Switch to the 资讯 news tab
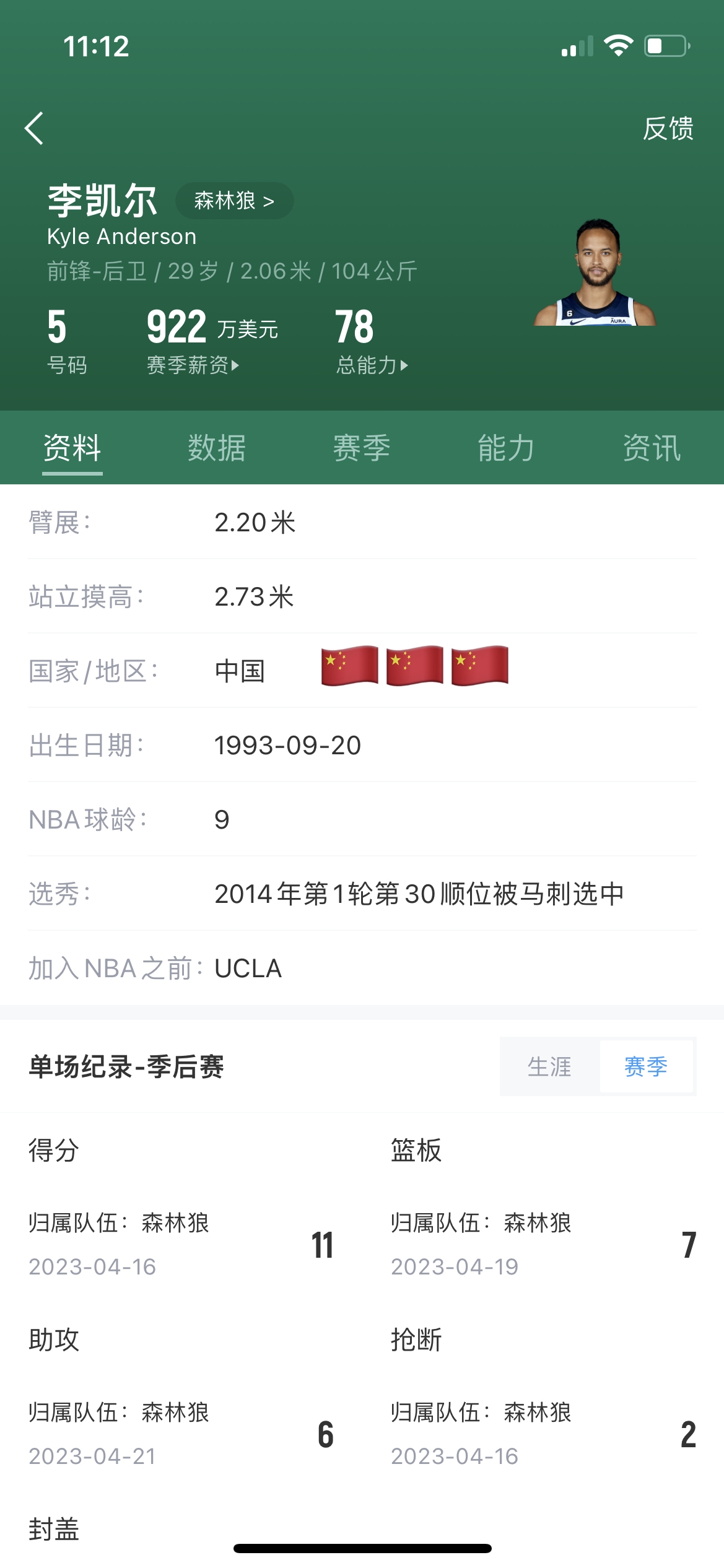This screenshot has height=1568, width=724. pos(652,448)
